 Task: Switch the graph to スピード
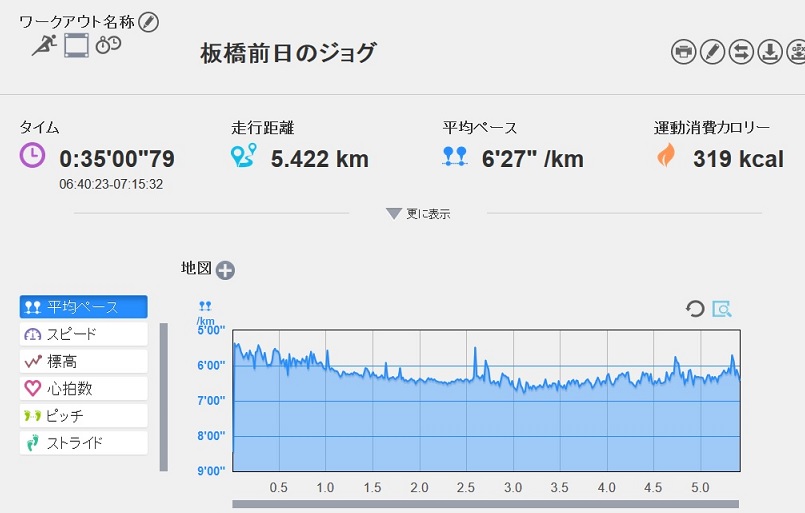(x=83, y=334)
